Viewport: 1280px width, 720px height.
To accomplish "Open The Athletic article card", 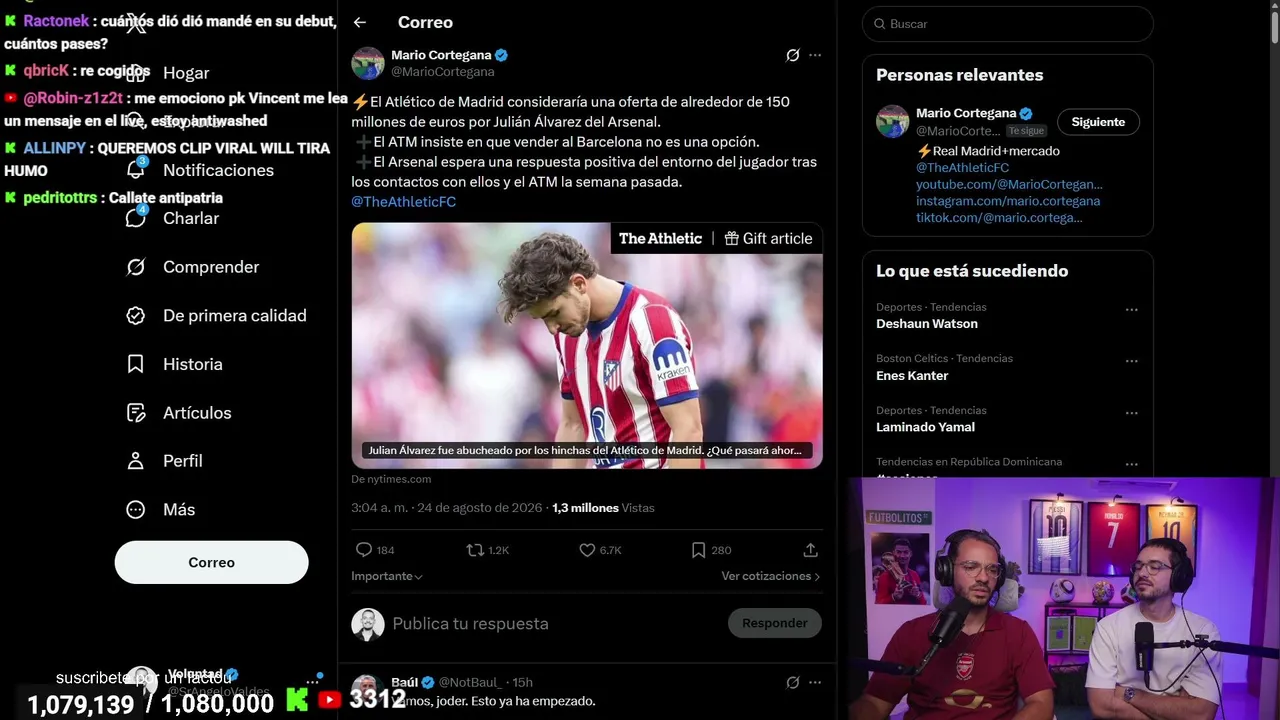I will (587, 345).
